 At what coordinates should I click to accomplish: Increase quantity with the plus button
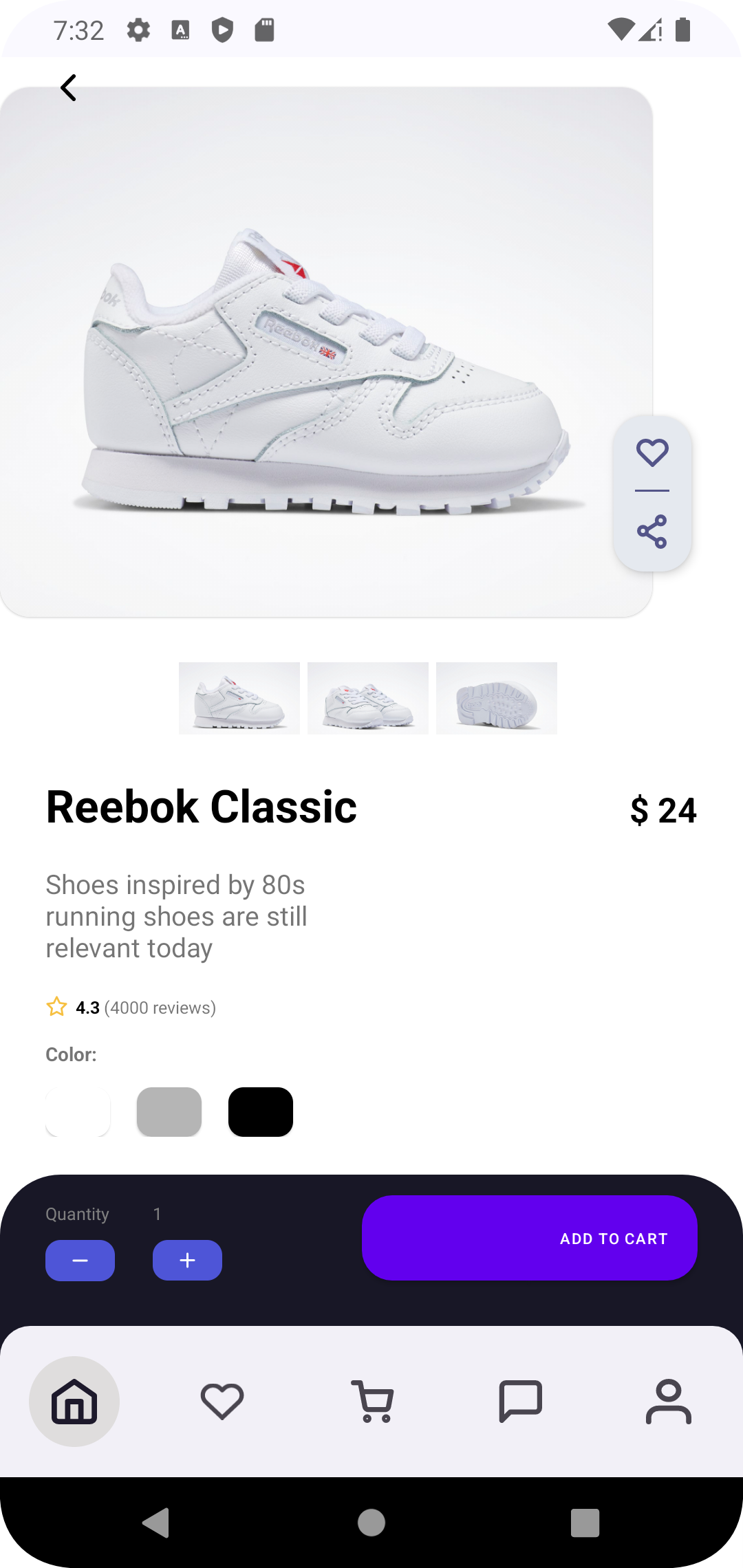(186, 1260)
